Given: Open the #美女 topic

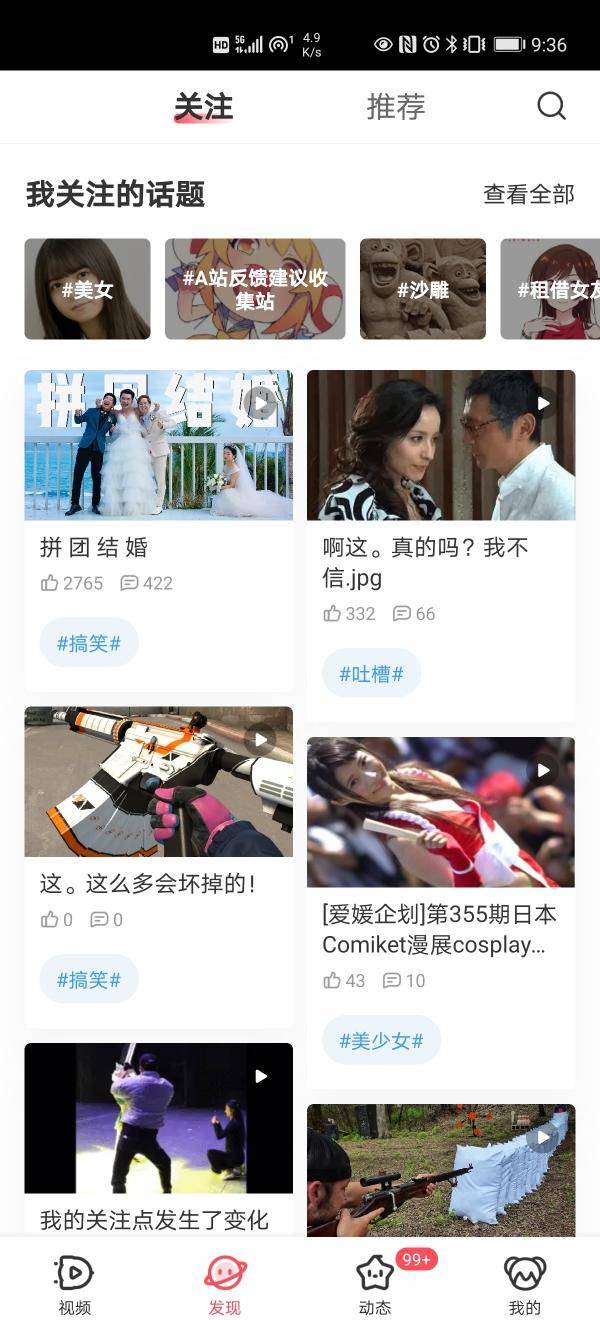Looking at the screenshot, I should 88,289.
